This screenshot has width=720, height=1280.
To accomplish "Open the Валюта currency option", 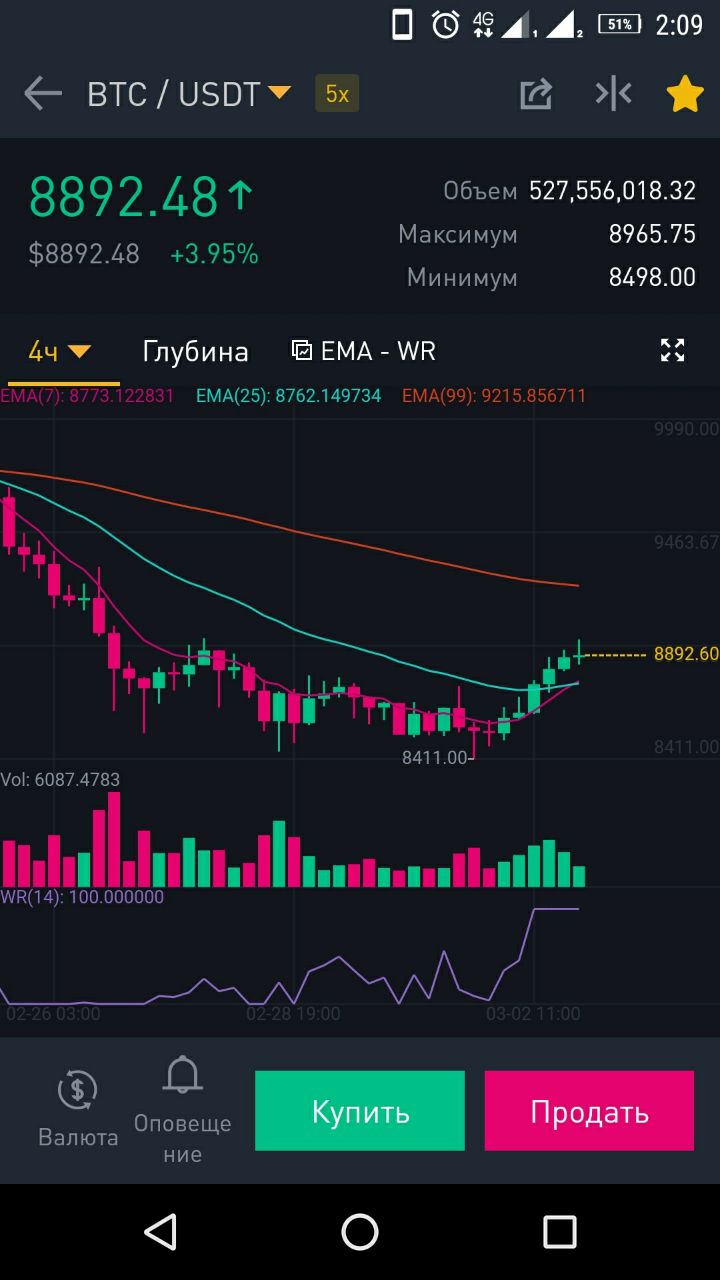I will click(x=78, y=1109).
